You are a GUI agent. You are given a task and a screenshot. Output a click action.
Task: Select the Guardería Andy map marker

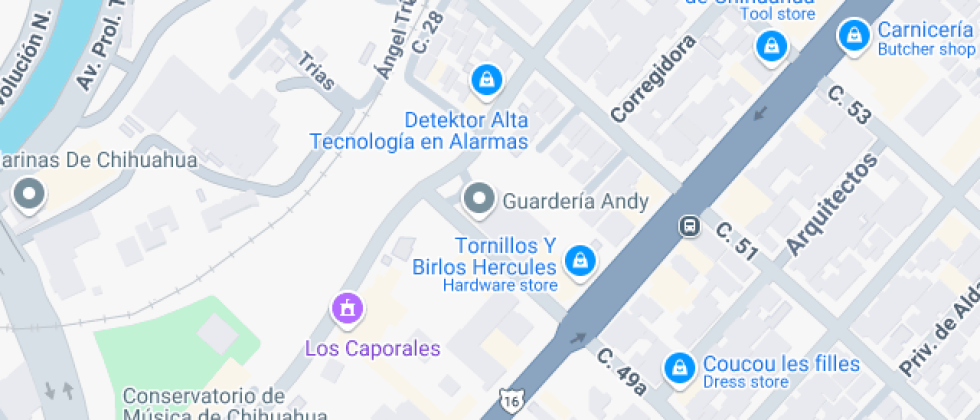pyautogui.click(x=480, y=199)
